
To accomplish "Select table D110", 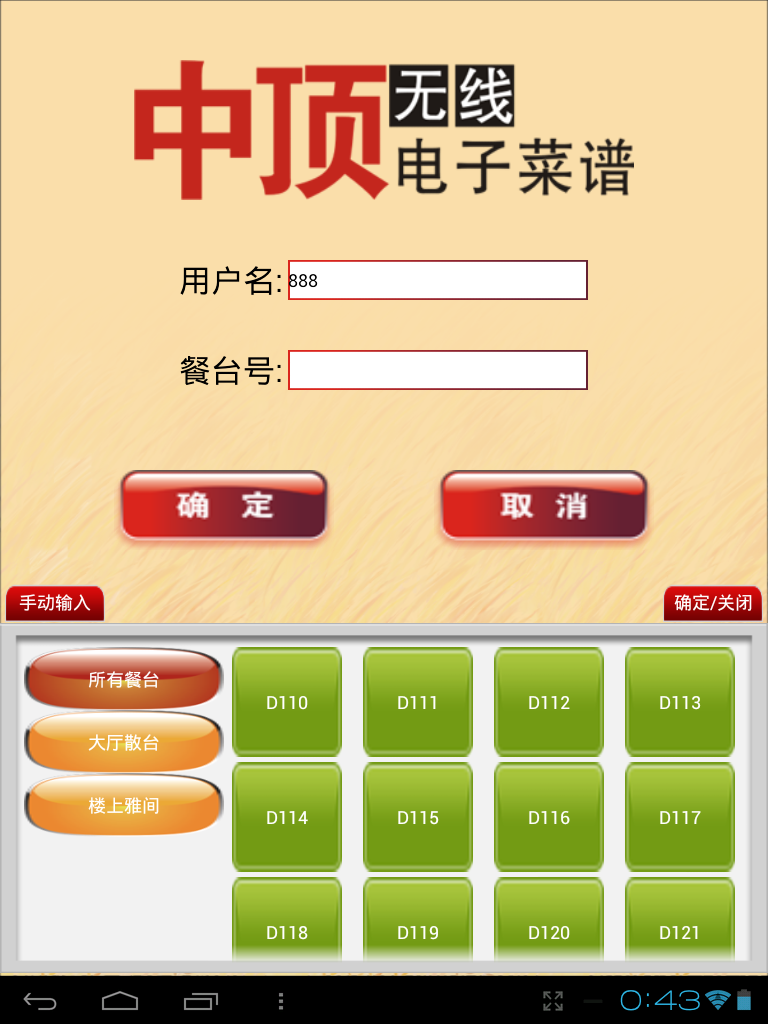I will point(287,702).
